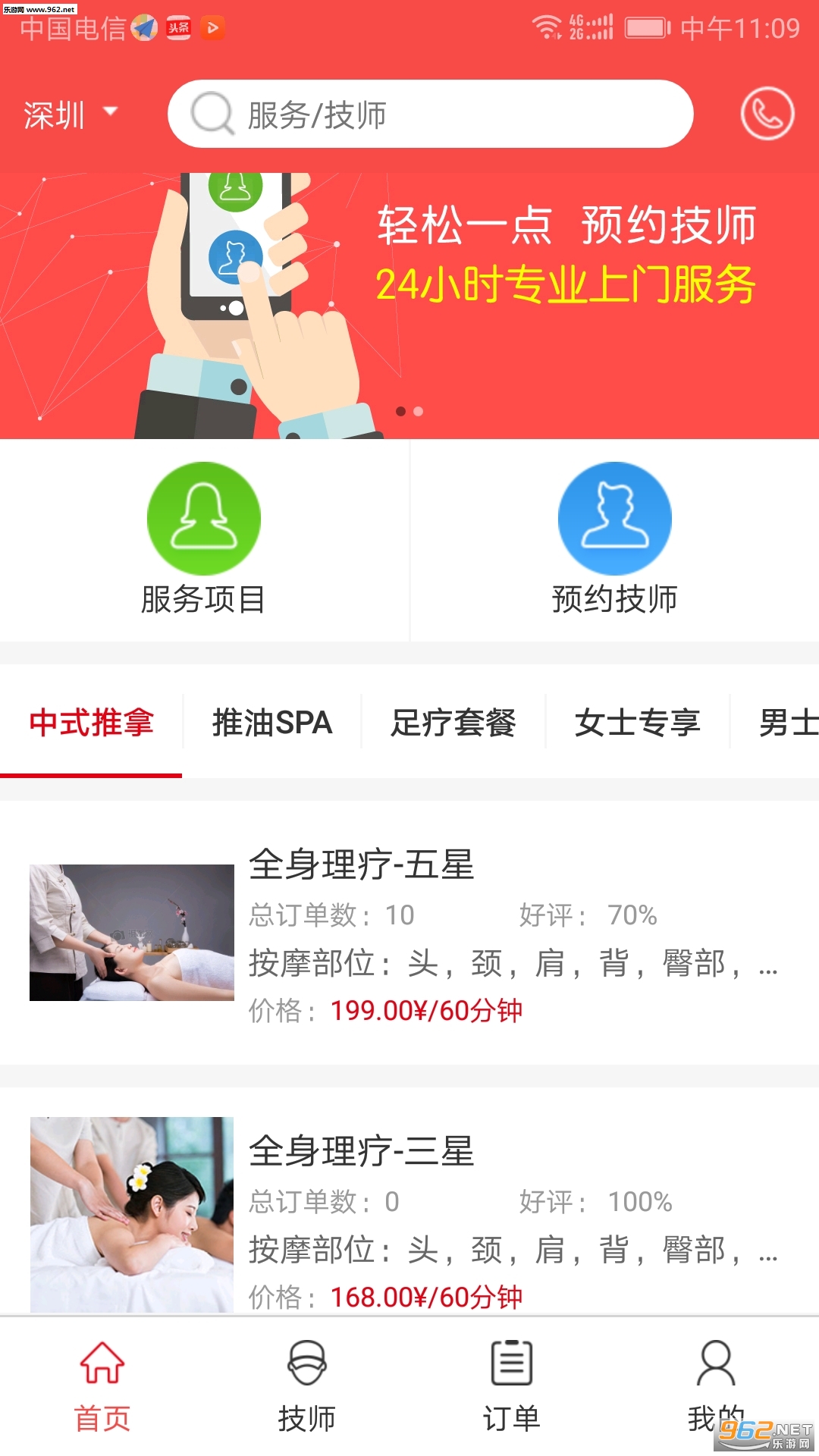Switch to 女士专享 category tab
Screen dimensions: 819x1456
pos(637,723)
